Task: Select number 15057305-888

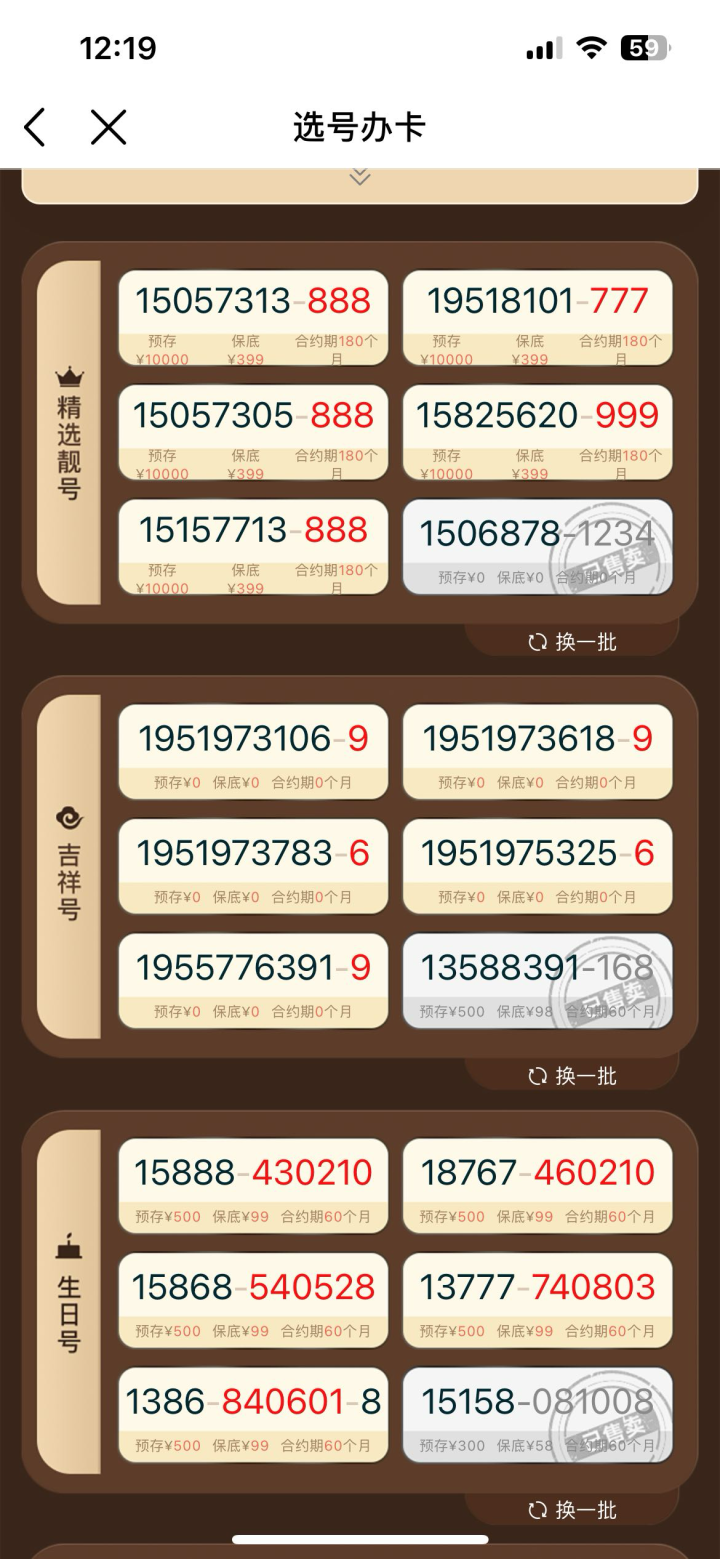Action: pyautogui.click(x=253, y=432)
